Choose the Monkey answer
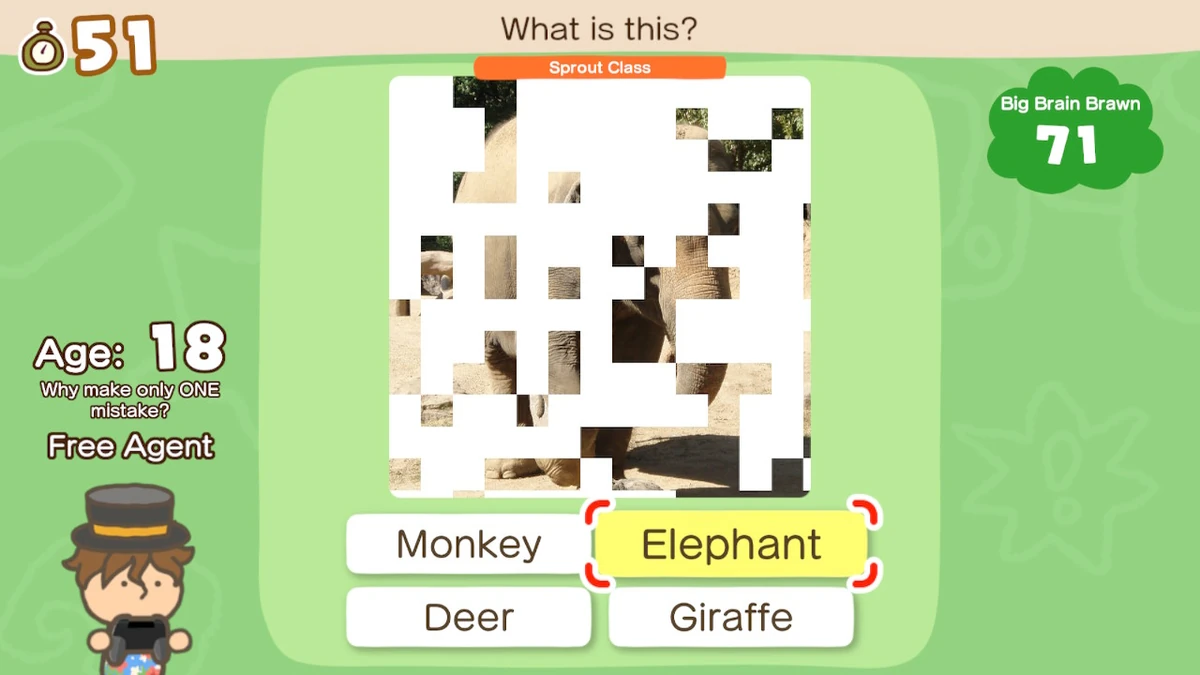 (x=468, y=545)
